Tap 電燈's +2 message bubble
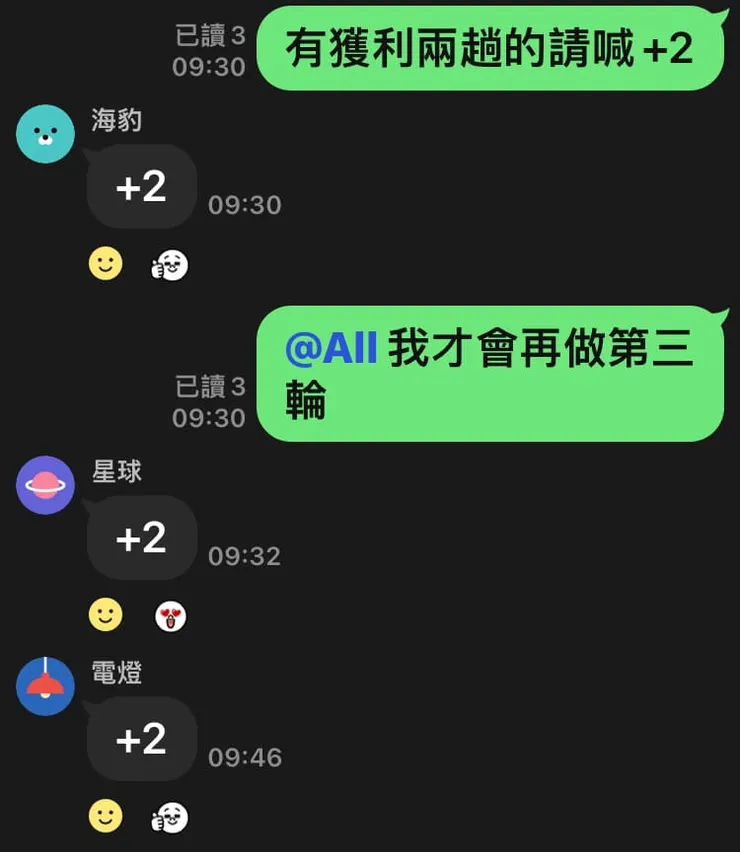This screenshot has width=740, height=852. pyautogui.click(x=141, y=739)
